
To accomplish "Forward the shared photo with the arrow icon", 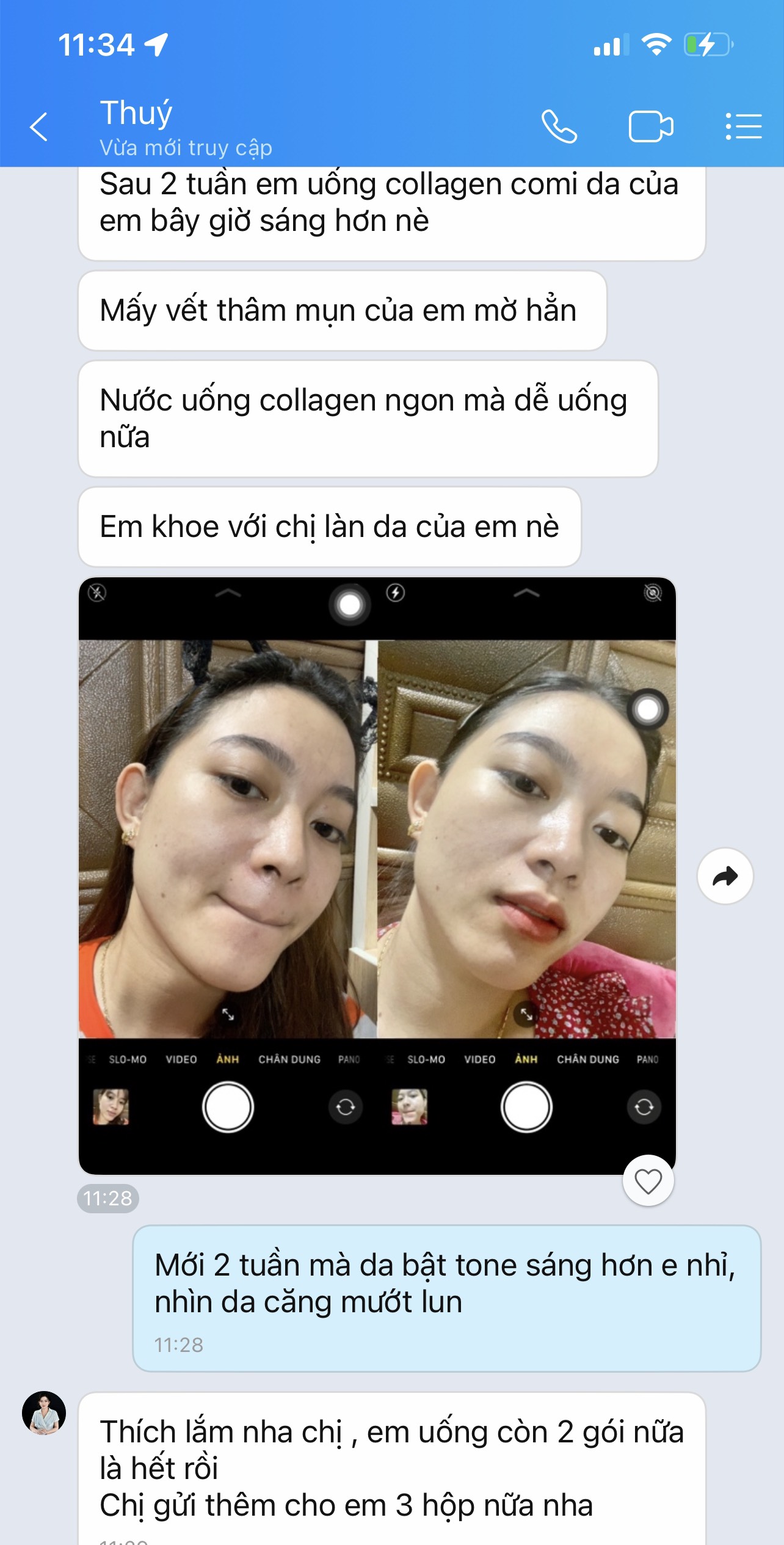I will pos(725,876).
